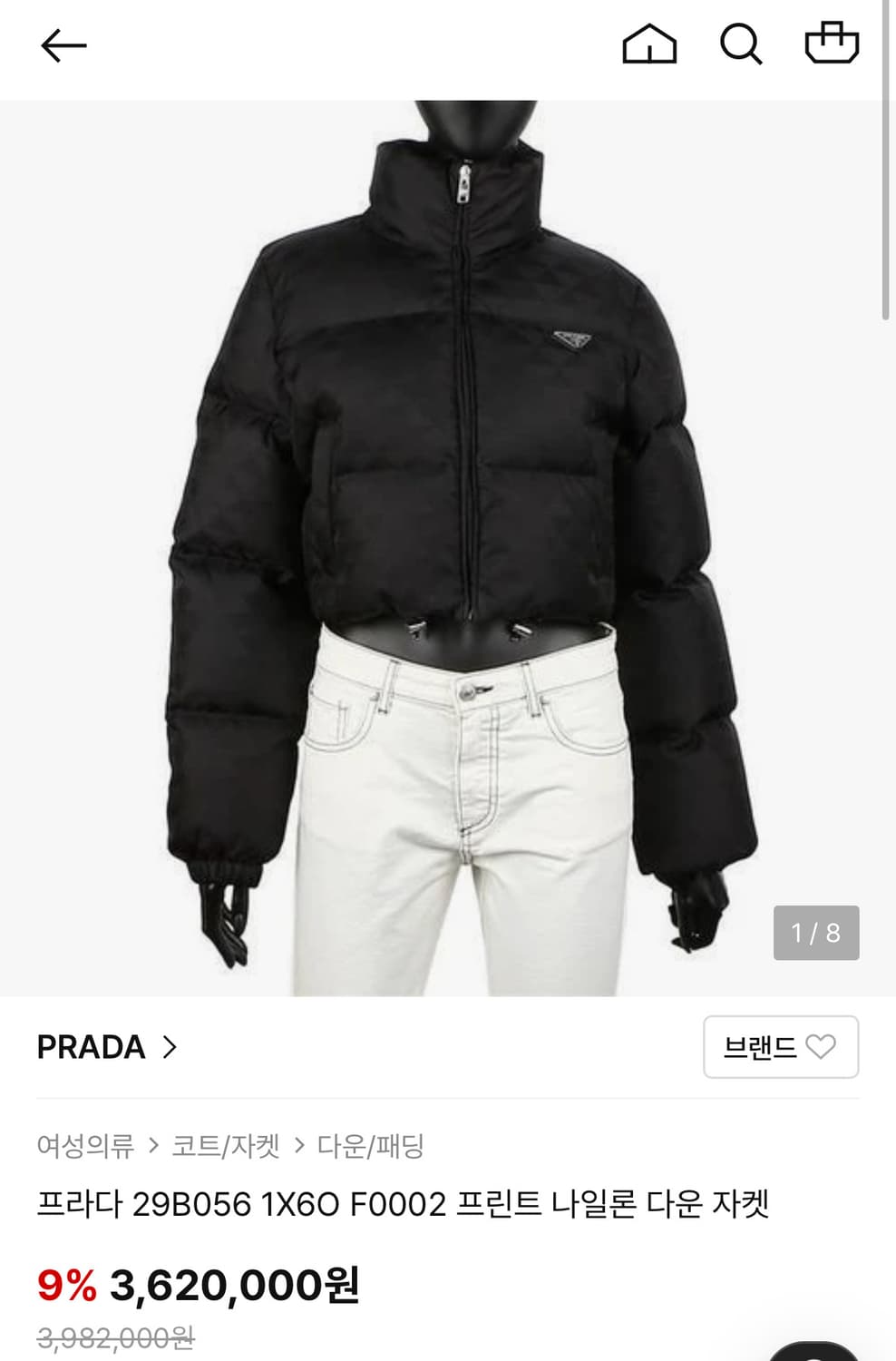
Task: Tap the 3,620,000원 sale price
Action: [234, 1285]
